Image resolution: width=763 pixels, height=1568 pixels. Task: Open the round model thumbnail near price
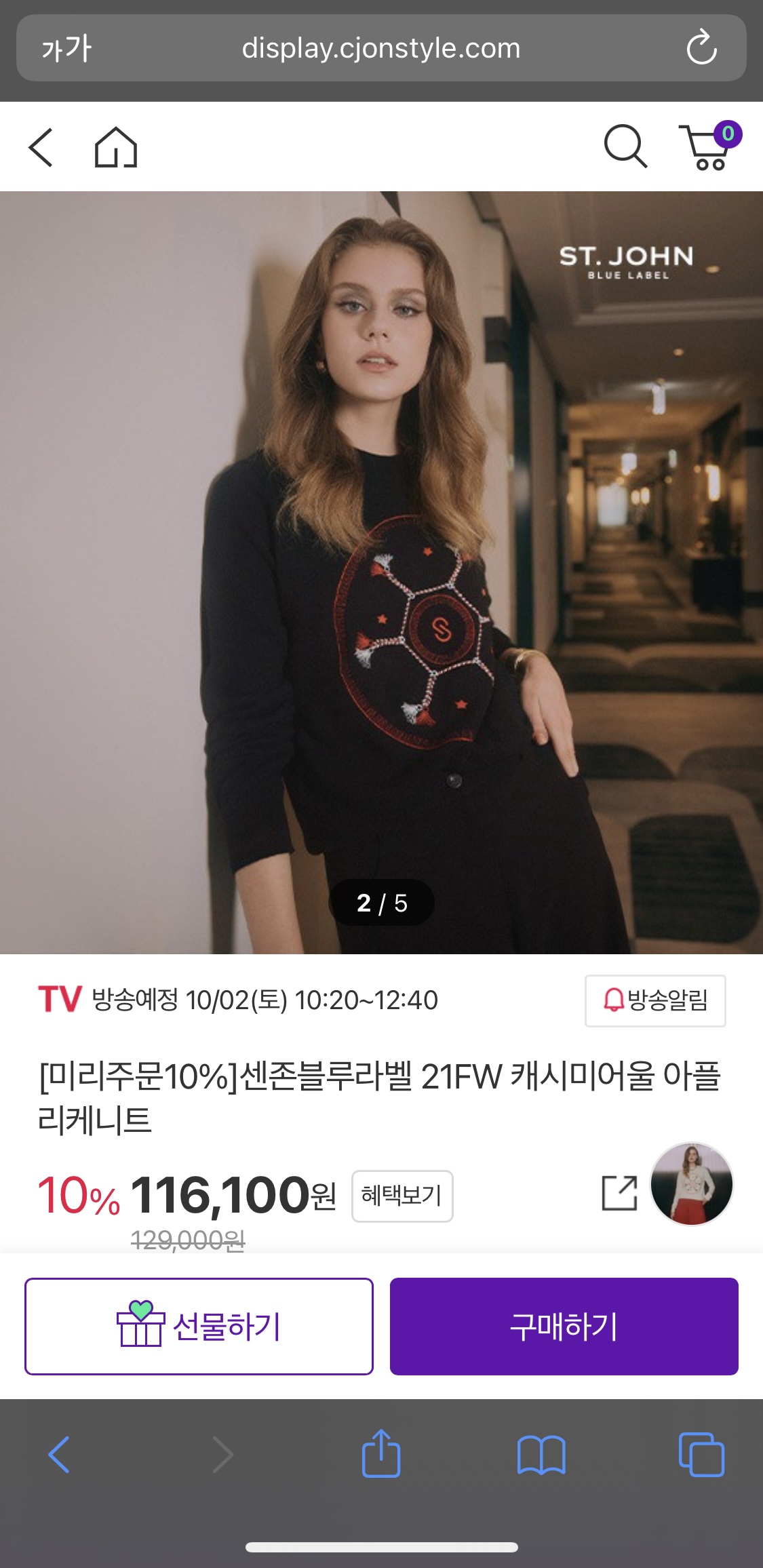pyautogui.click(x=692, y=1184)
